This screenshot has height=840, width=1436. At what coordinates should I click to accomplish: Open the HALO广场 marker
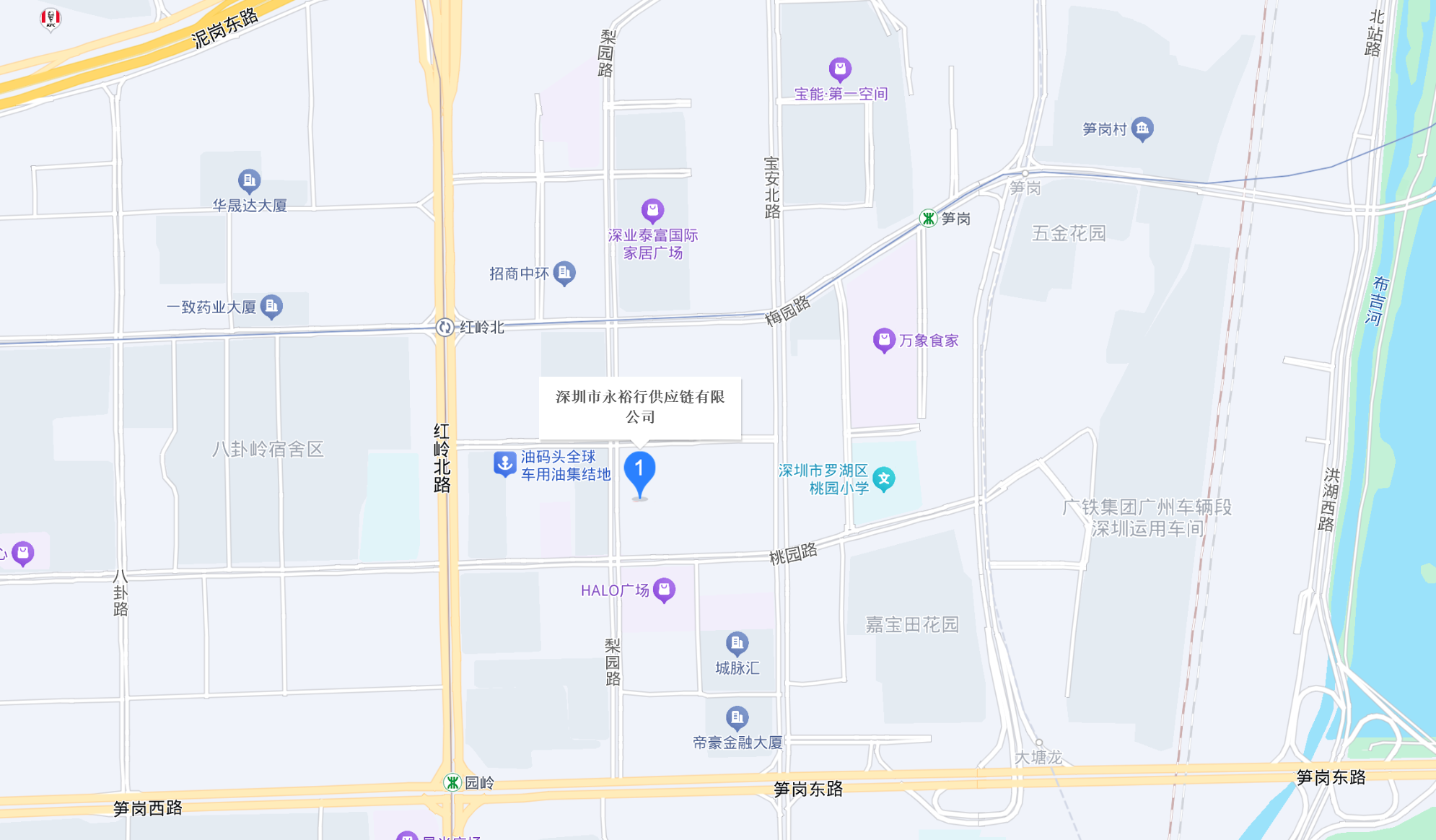664,590
